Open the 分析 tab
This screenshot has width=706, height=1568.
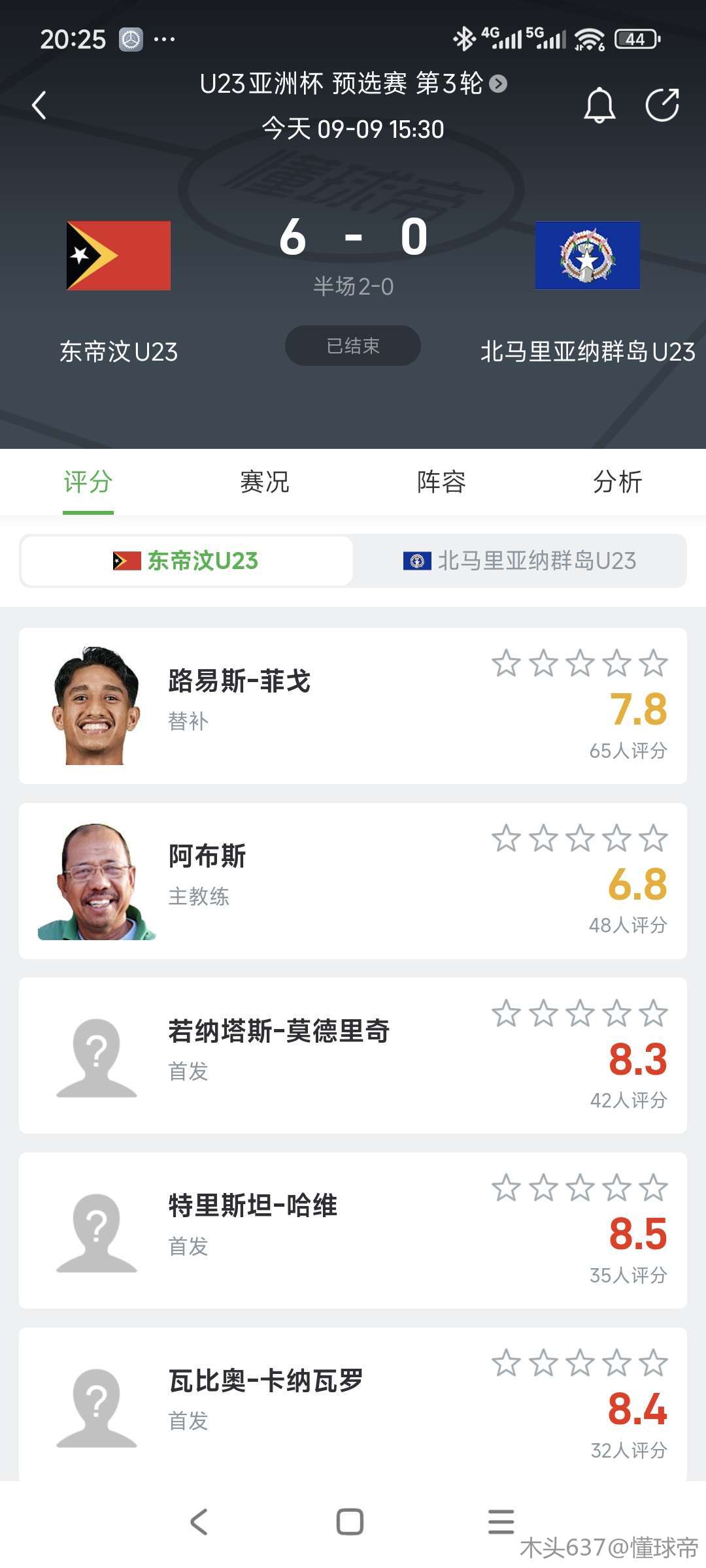click(617, 482)
